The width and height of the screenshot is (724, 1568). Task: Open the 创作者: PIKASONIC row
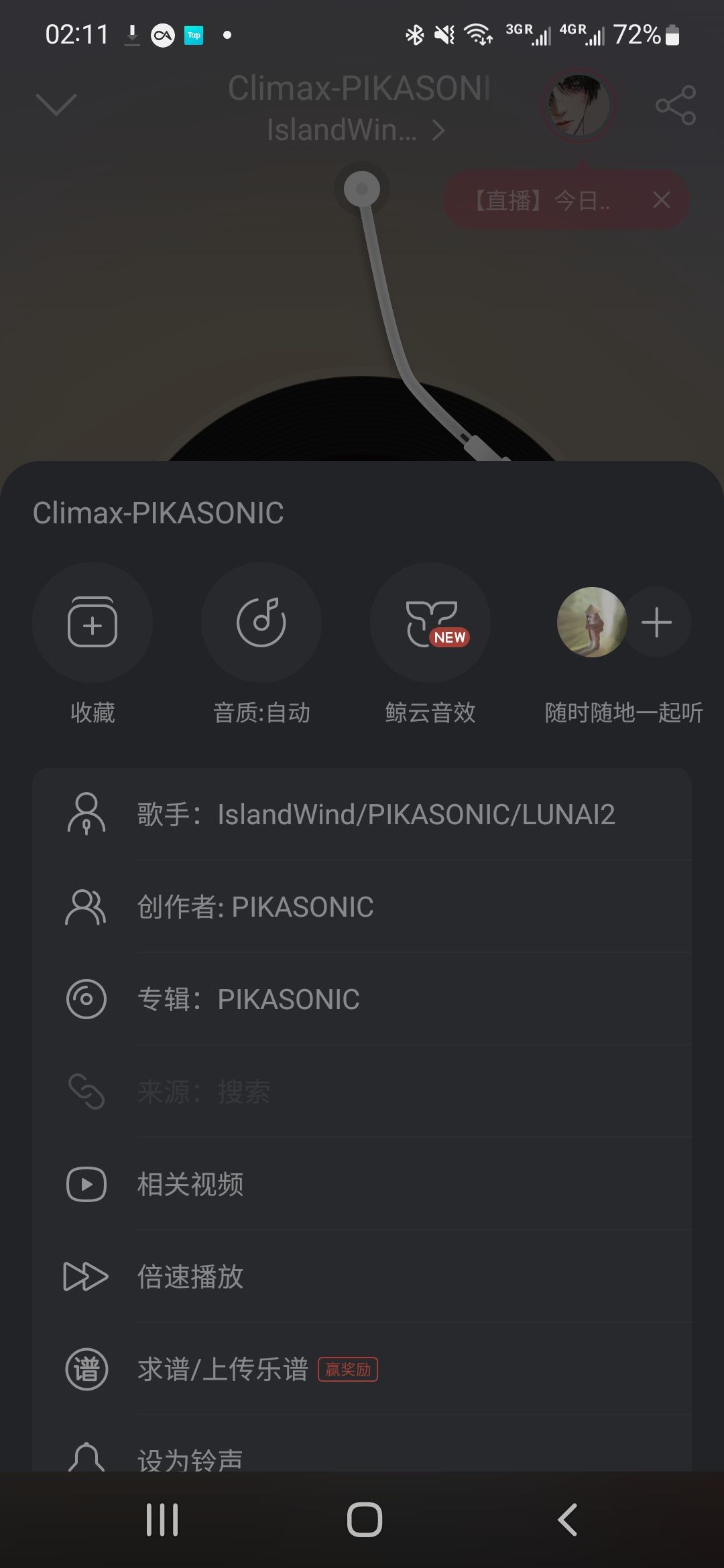362,907
